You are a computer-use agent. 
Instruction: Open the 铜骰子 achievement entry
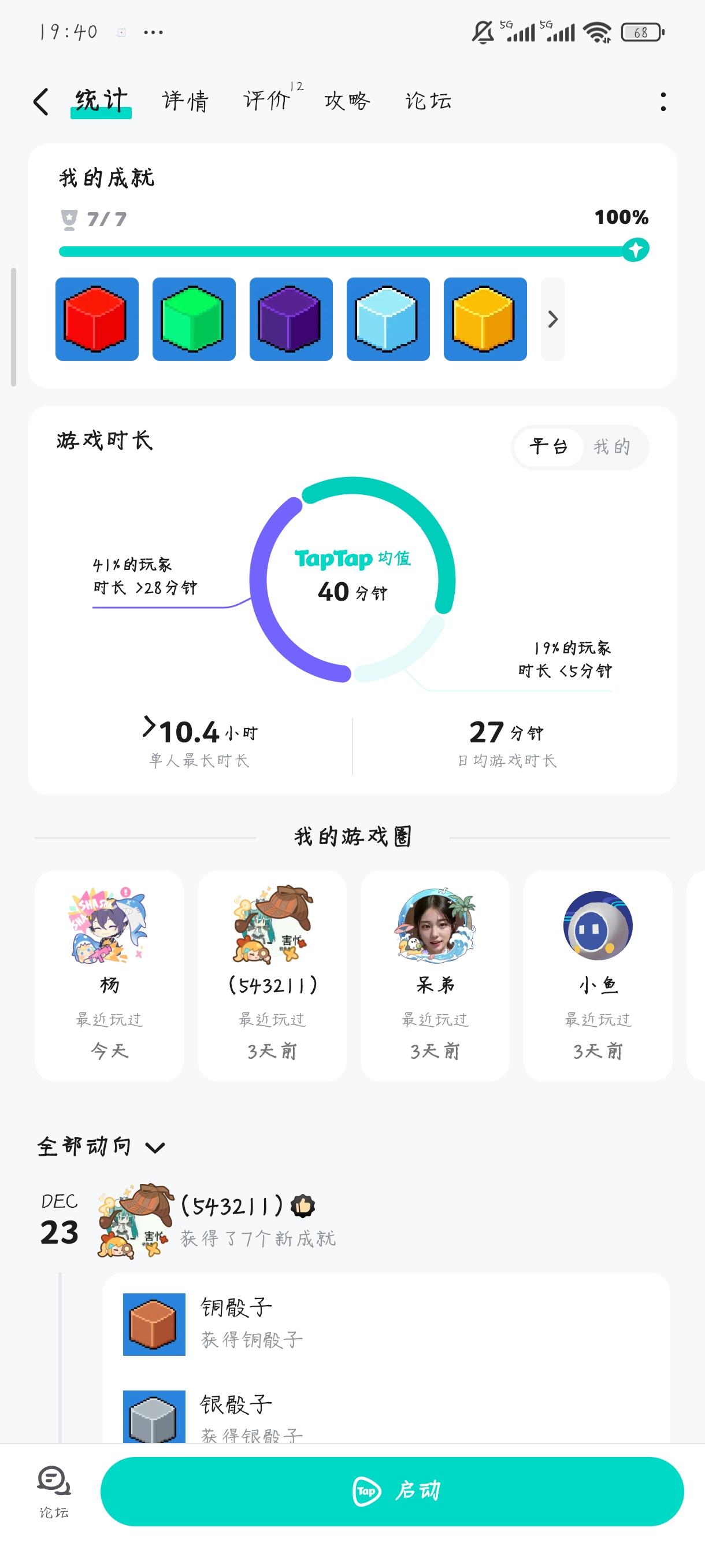coord(385,1325)
